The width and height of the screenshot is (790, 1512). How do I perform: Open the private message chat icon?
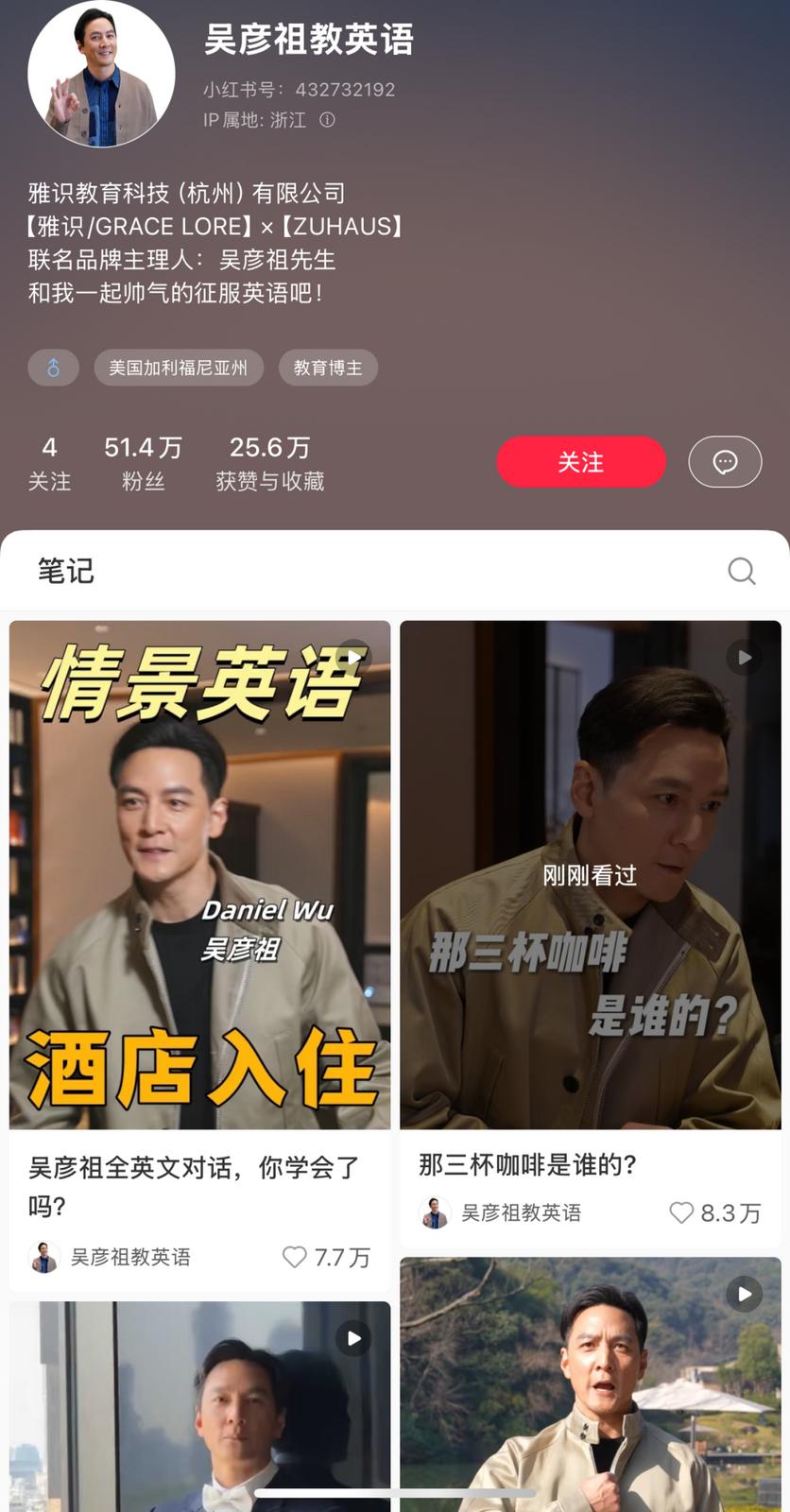pos(725,462)
